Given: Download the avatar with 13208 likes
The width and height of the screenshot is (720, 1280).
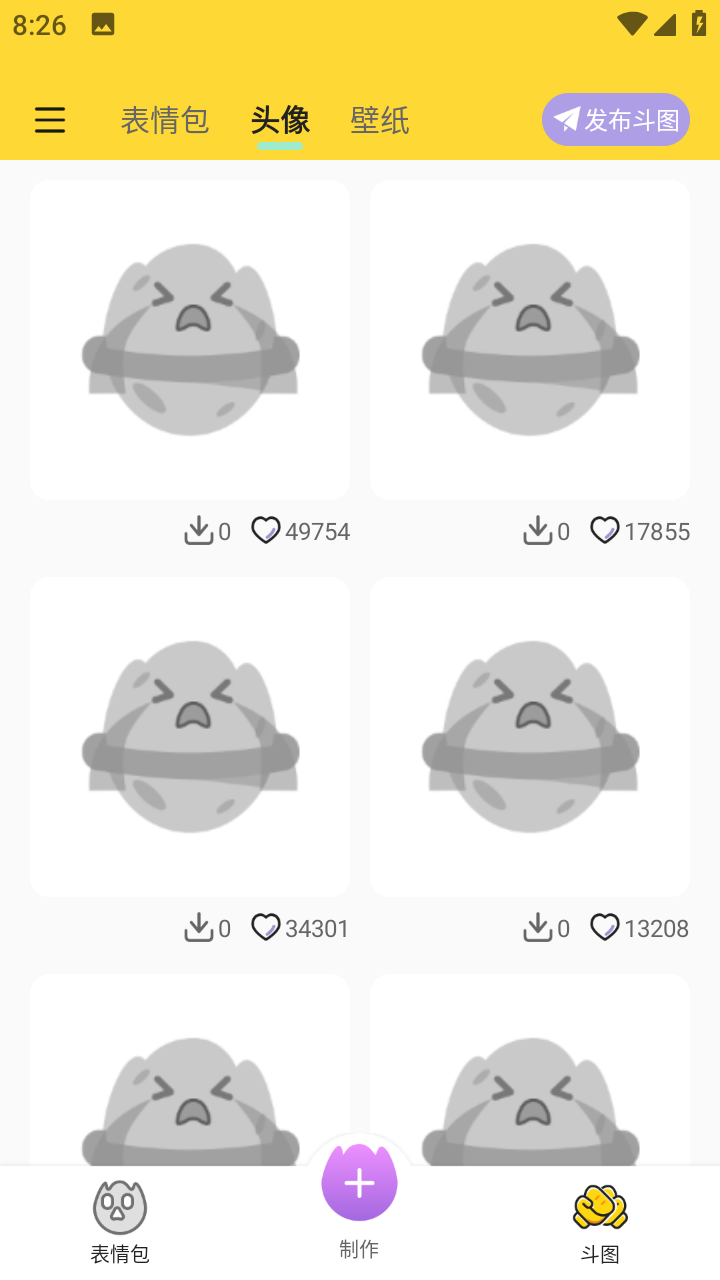Looking at the screenshot, I should [538, 928].
